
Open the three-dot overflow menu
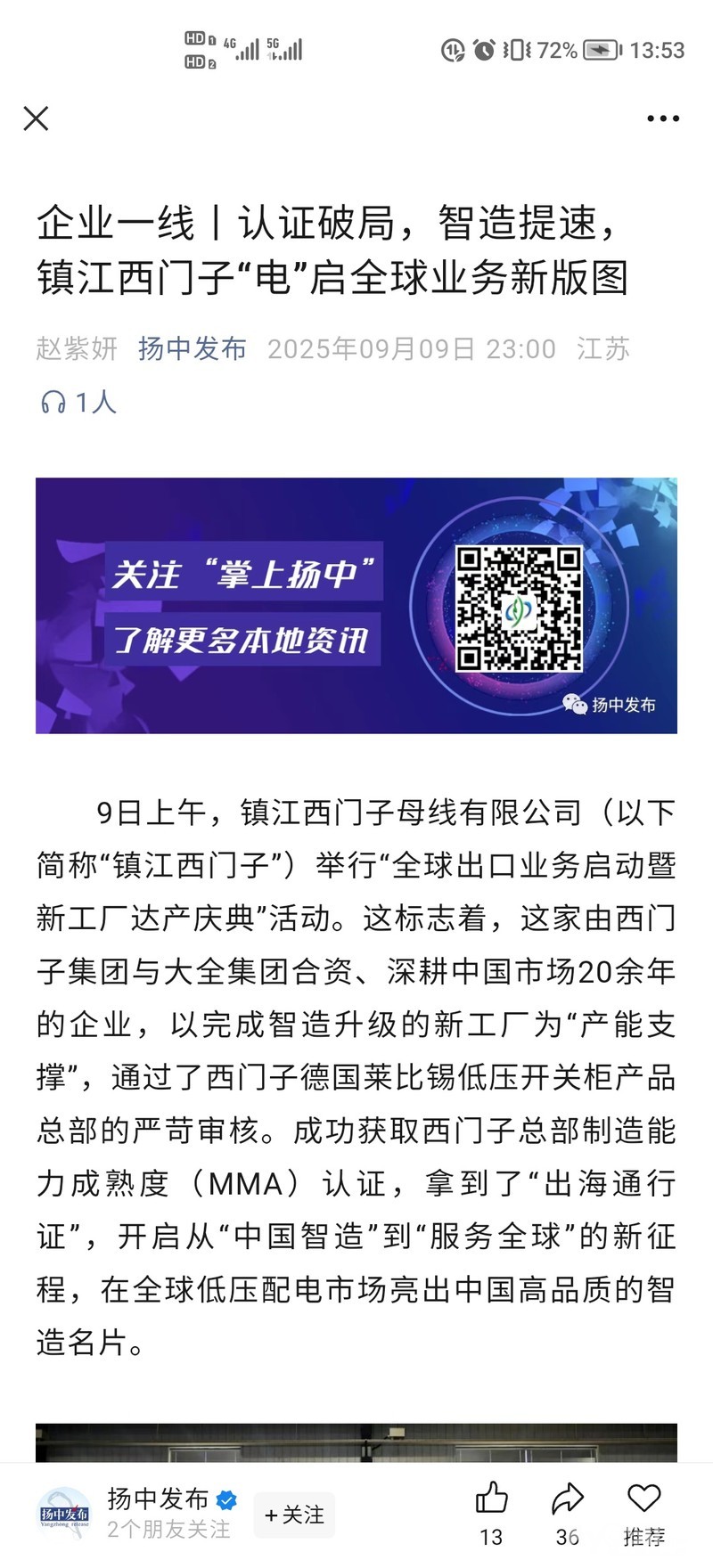[x=663, y=118]
